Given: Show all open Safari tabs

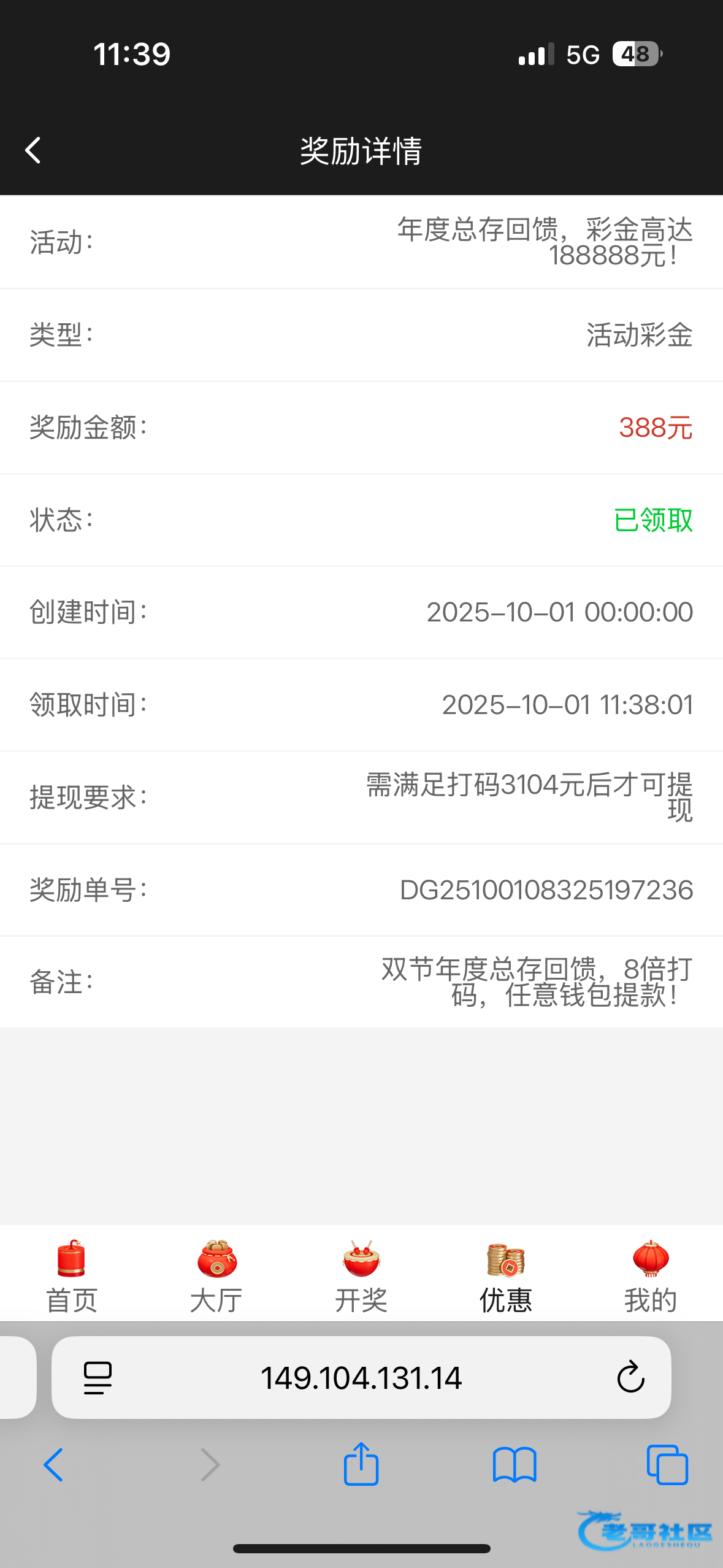Looking at the screenshot, I should point(667,1465).
